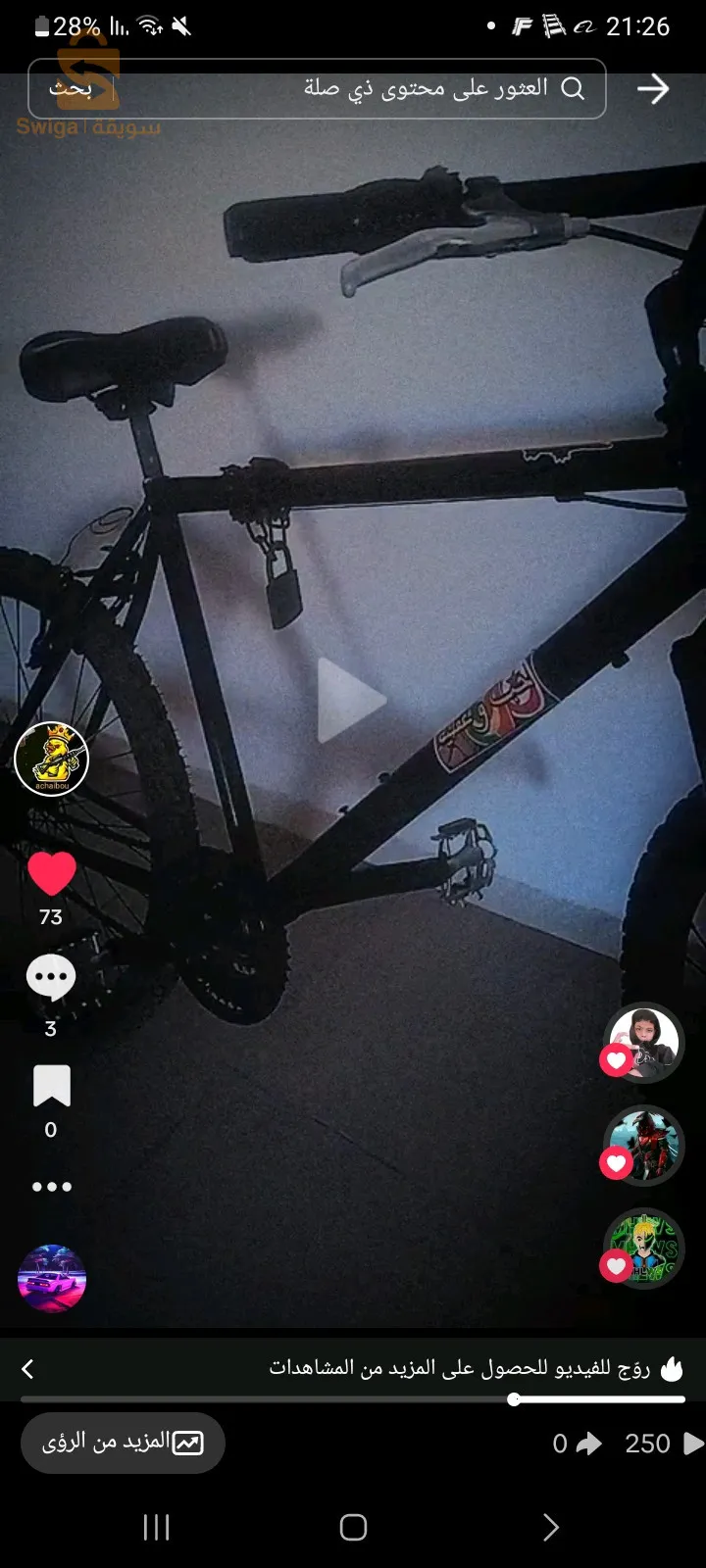This screenshot has width=706, height=1568.
Task: Open the promote video banner
Action: point(353,1368)
